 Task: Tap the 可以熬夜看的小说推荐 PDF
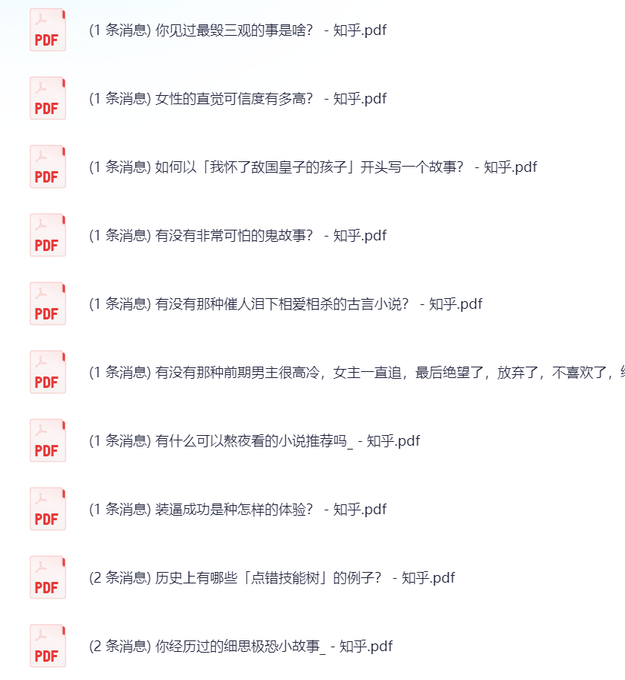tap(254, 441)
